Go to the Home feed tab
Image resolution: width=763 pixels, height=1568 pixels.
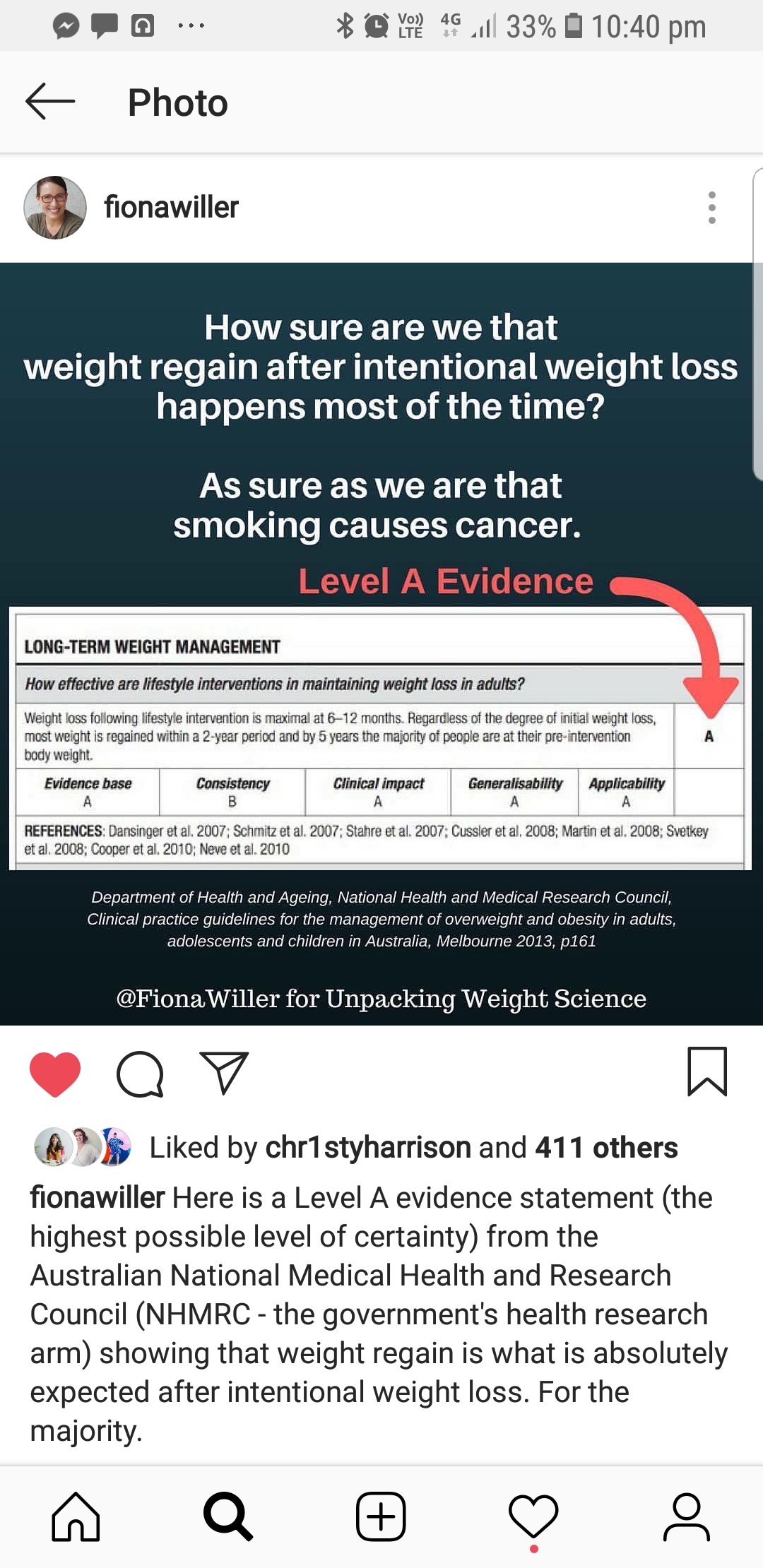(x=76, y=1516)
